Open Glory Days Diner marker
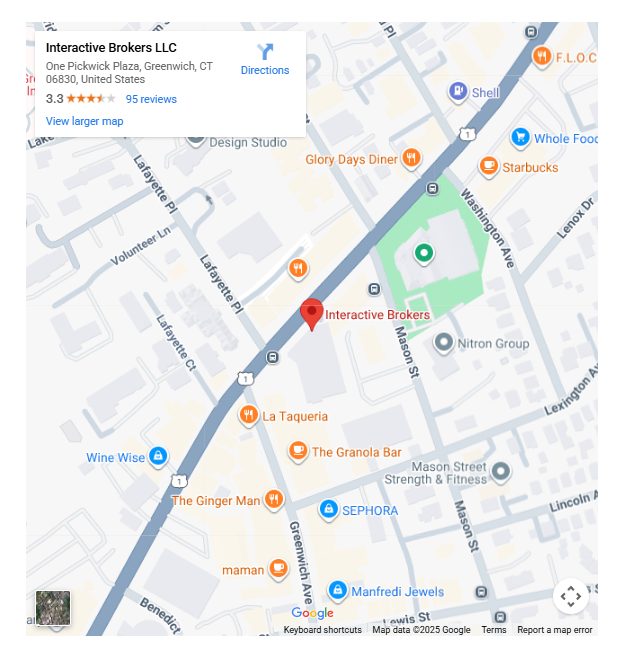The width and height of the screenshot is (636, 664). (x=410, y=159)
